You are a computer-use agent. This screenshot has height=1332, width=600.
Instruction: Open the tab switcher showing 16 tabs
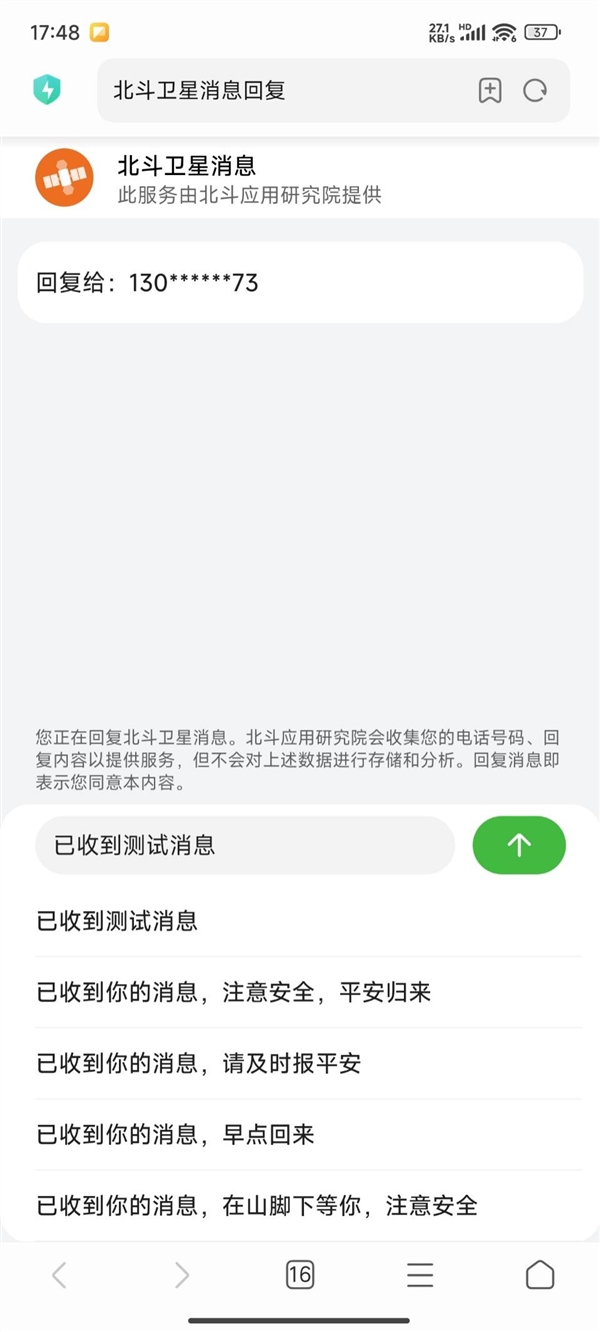tap(299, 1274)
